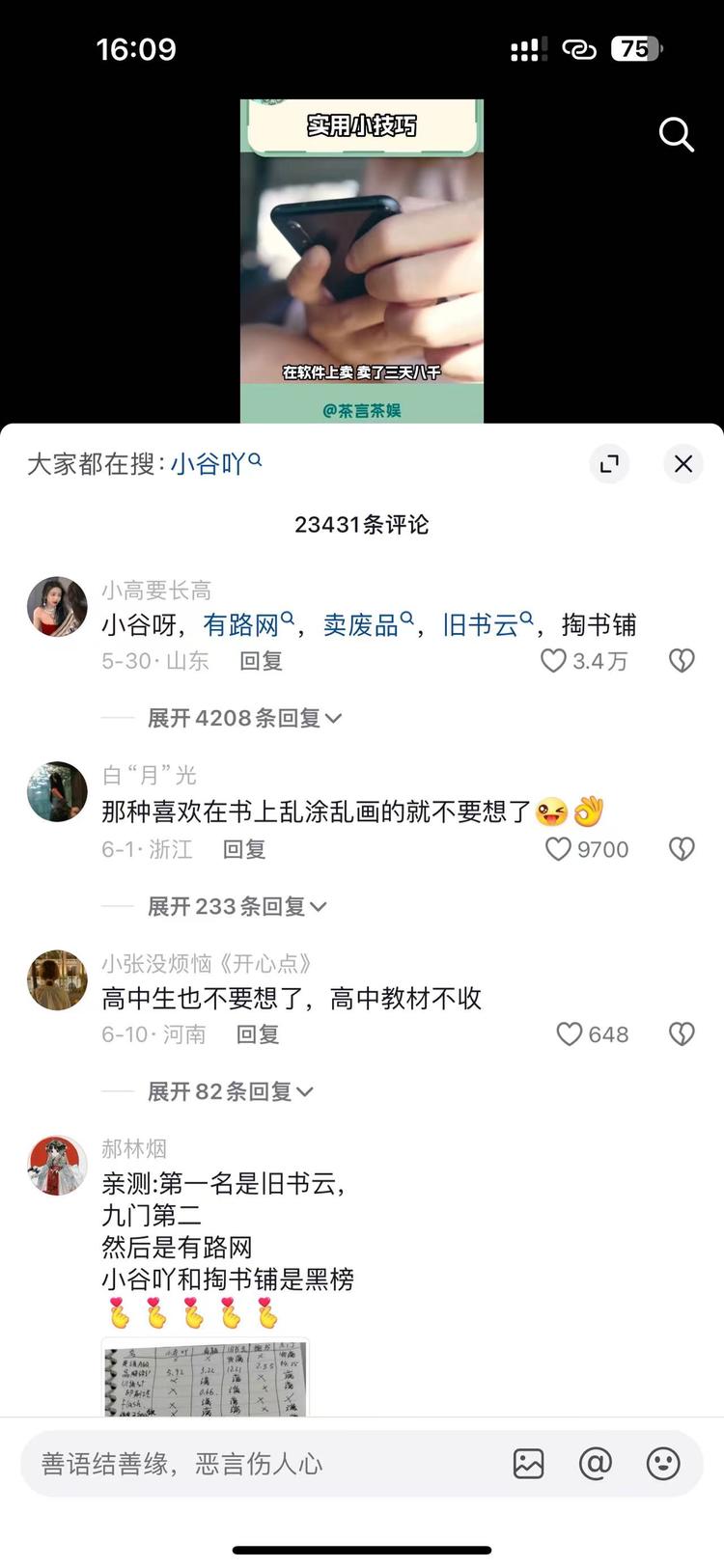Open 白"月"光's profile avatar
724x1568 pixels.
57,793
